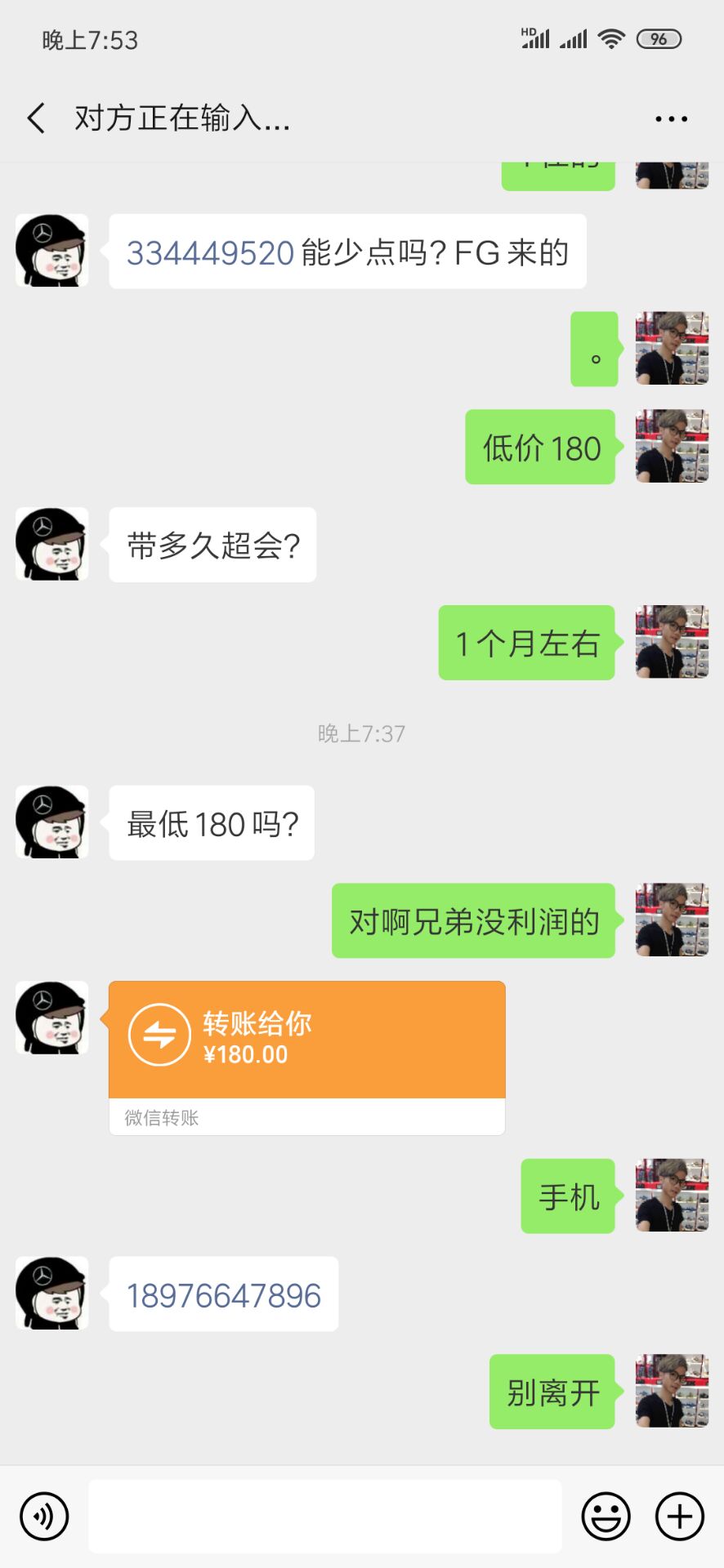Open contact avatar beside 带多久超会 message
The image size is (724, 1568).
pyautogui.click(x=52, y=544)
